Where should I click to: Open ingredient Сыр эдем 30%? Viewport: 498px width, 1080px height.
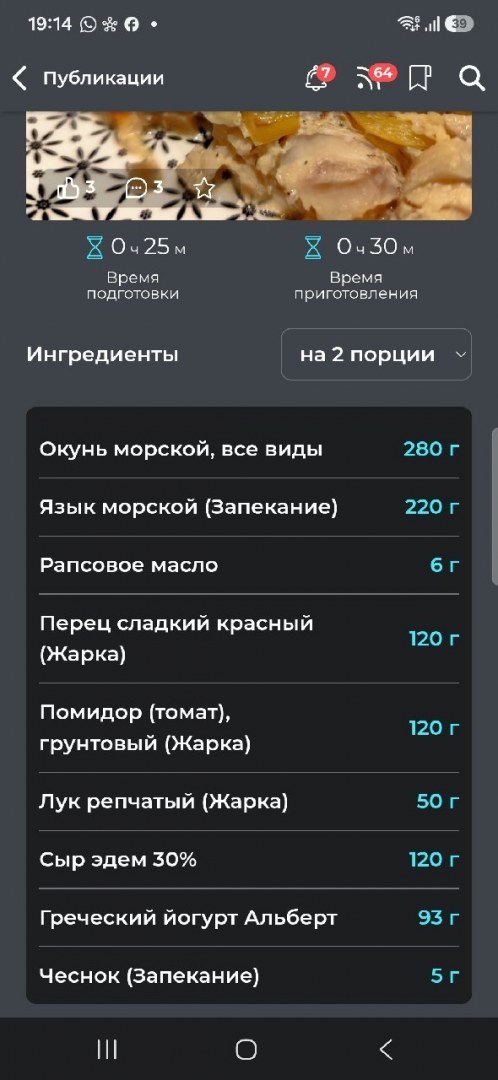(x=249, y=860)
